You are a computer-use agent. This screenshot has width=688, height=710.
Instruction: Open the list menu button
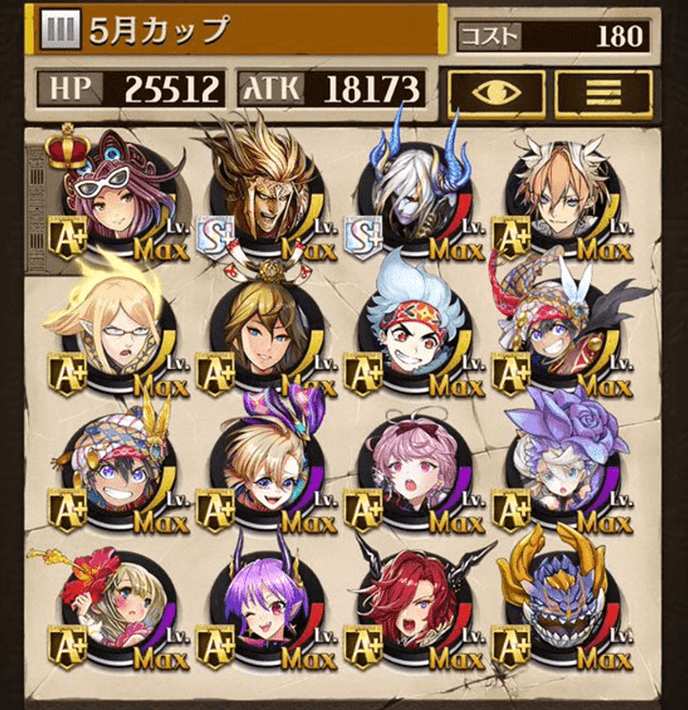click(603, 92)
